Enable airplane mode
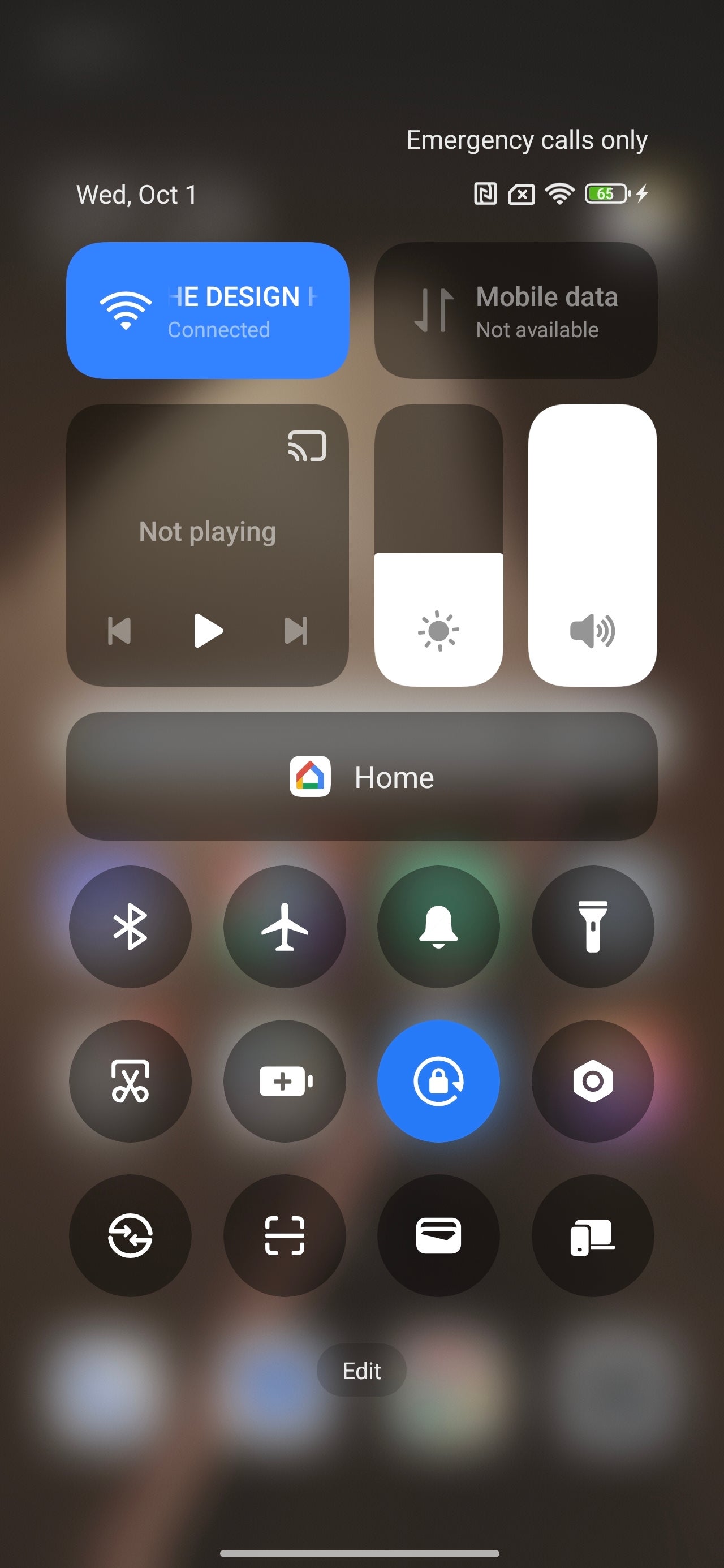Image resolution: width=724 pixels, height=1568 pixels. click(285, 927)
